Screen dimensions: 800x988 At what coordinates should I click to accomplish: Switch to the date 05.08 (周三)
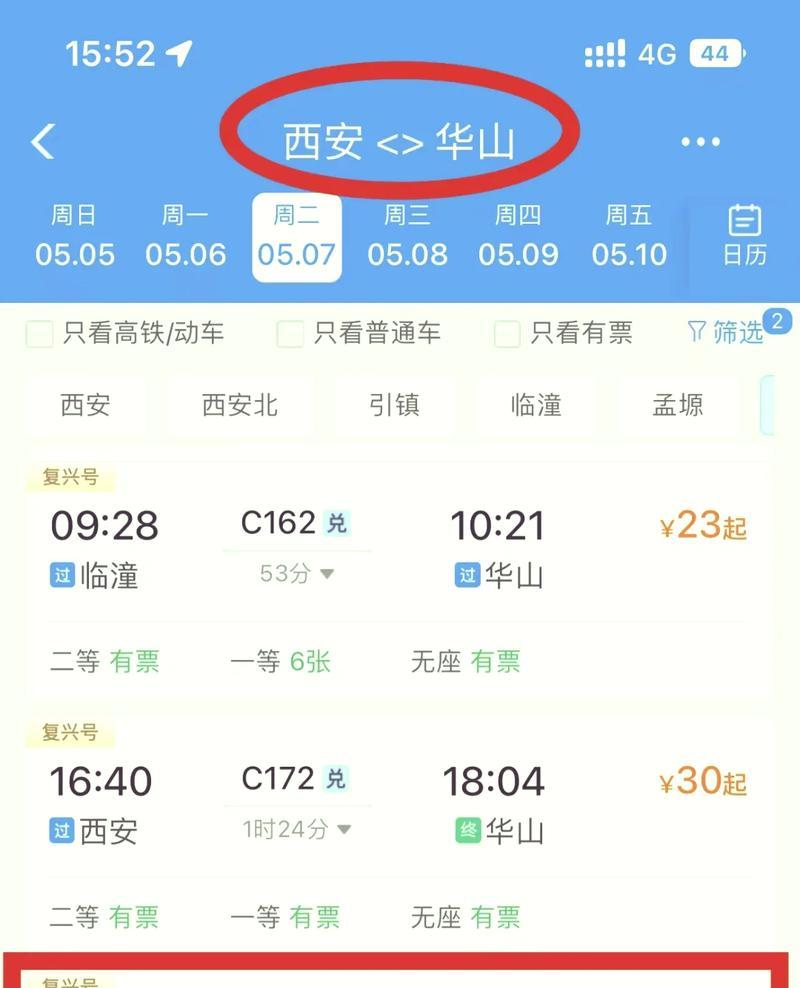pyautogui.click(x=407, y=237)
